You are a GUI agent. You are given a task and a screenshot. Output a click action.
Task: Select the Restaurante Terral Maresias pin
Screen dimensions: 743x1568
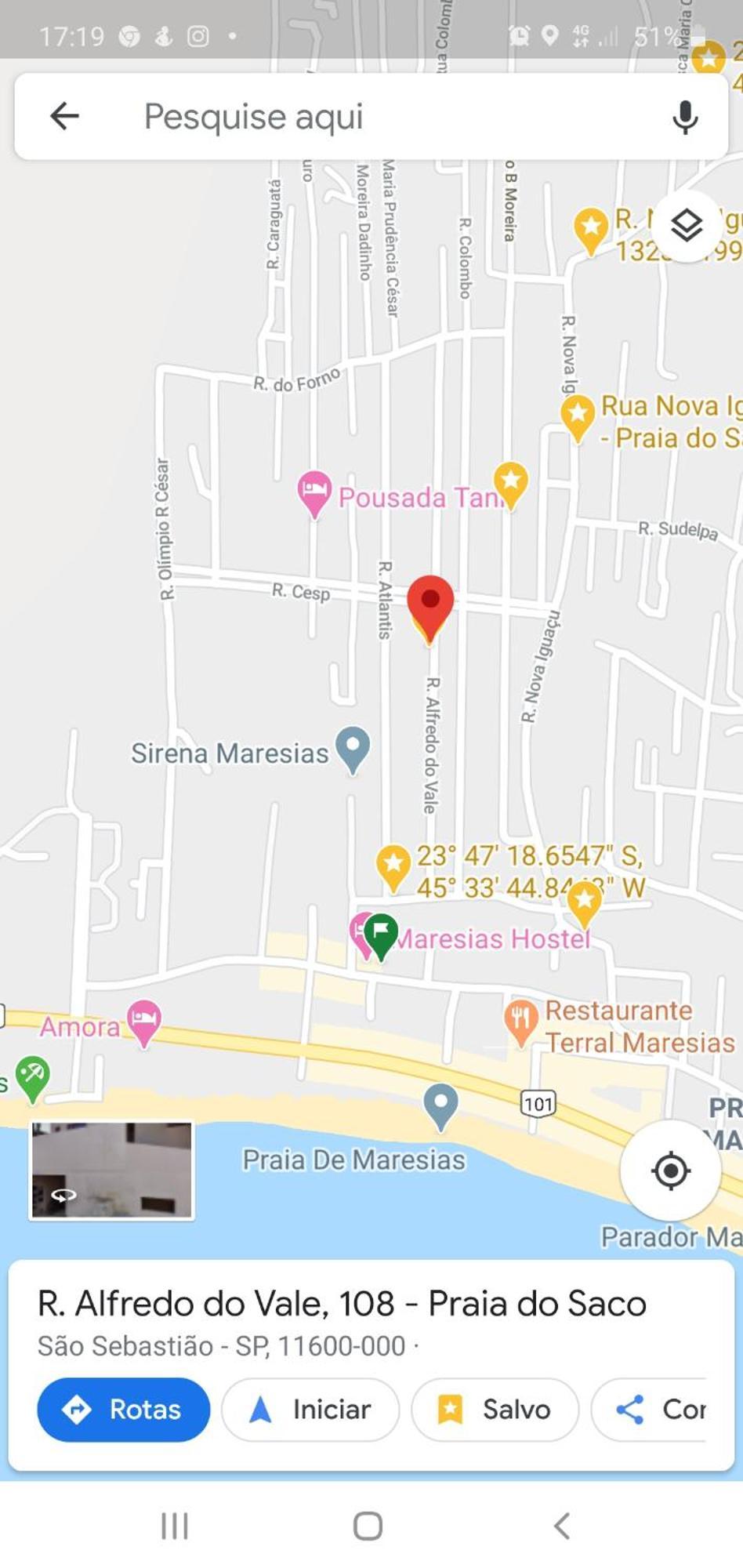pyautogui.click(x=520, y=1020)
